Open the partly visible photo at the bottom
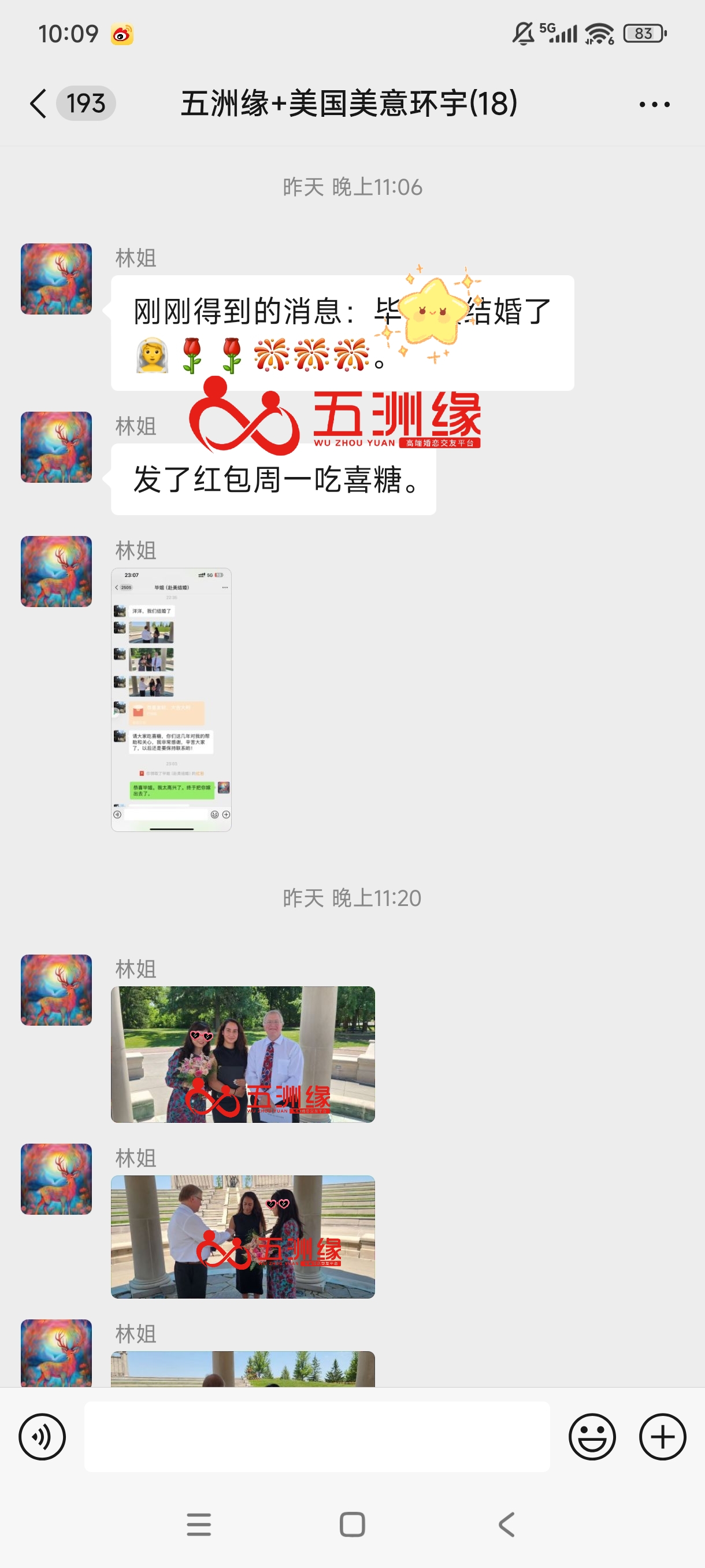The height and width of the screenshot is (1568, 705). pos(243,1369)
